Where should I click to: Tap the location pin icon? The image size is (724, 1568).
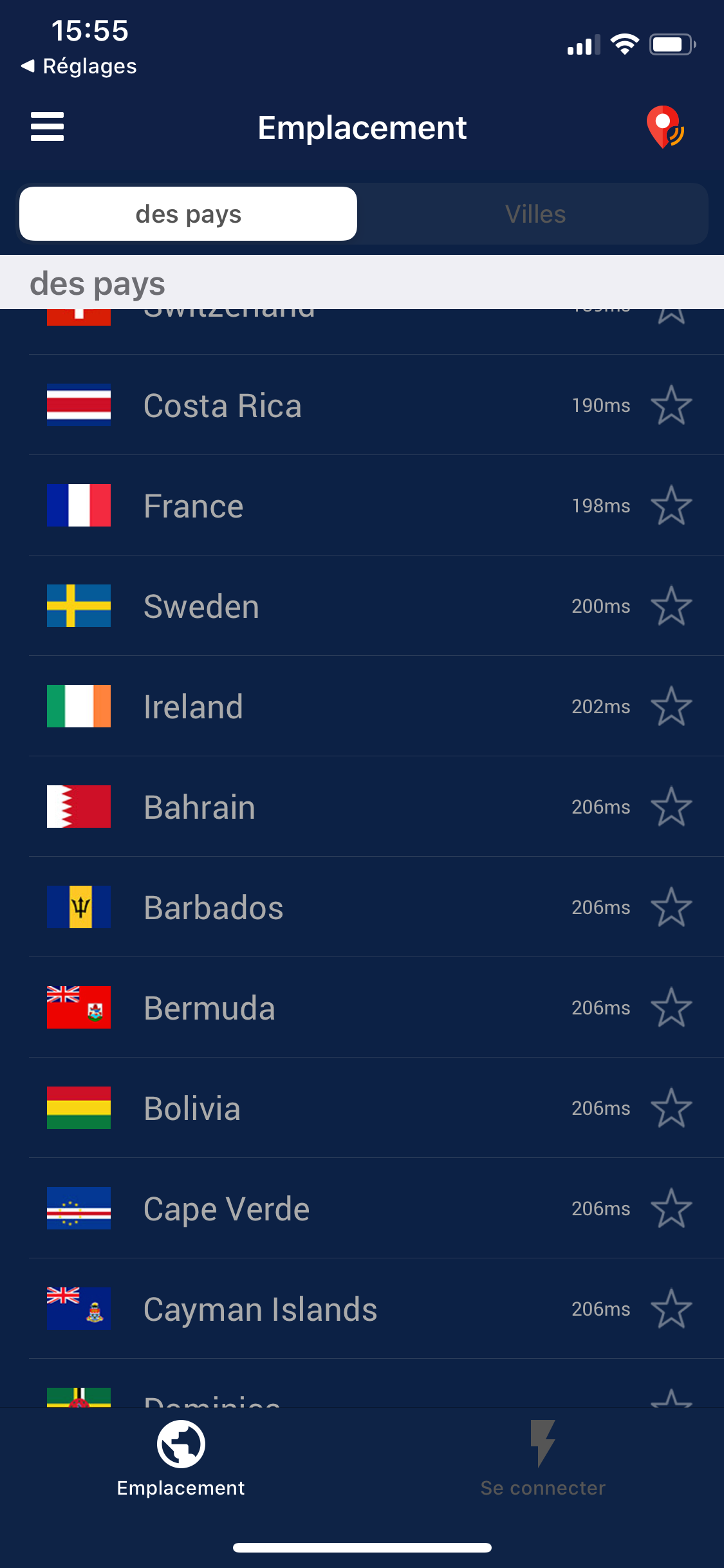coord(665,127)
